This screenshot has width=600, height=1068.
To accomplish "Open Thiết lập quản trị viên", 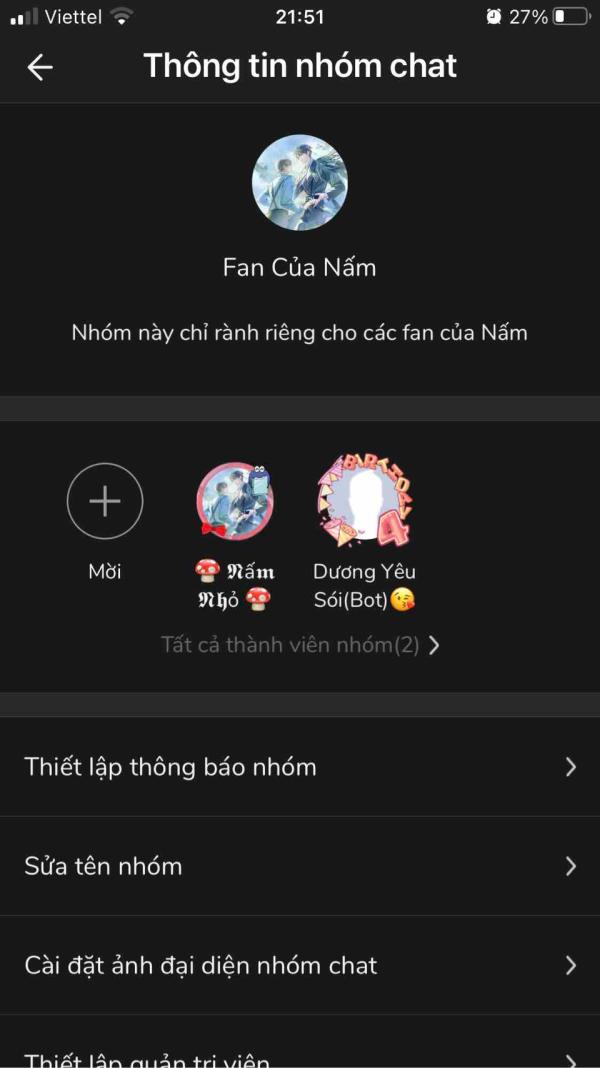I will click(300, 1055).
